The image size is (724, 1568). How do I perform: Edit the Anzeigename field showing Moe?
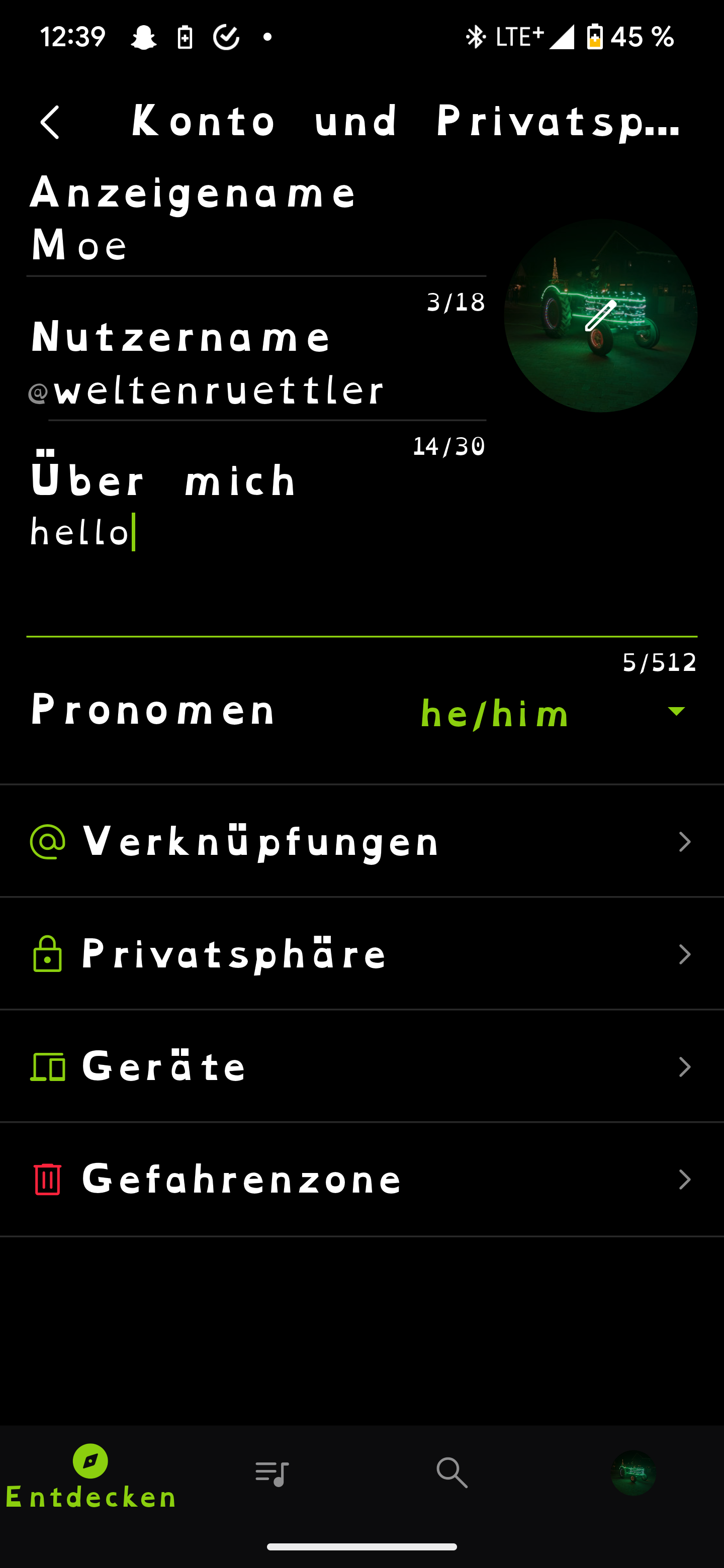(x=256, y=245)
